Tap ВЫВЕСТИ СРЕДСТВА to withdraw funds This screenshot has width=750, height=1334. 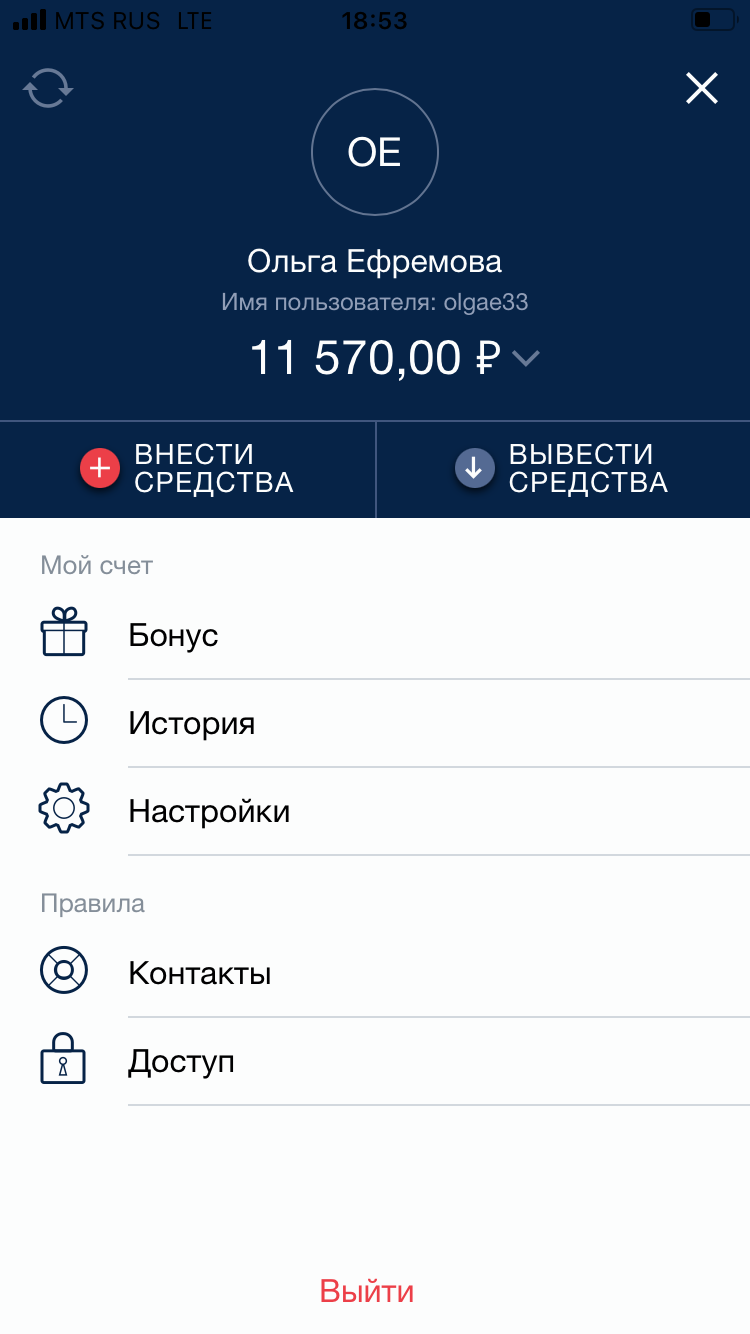(x=562, y=469)
